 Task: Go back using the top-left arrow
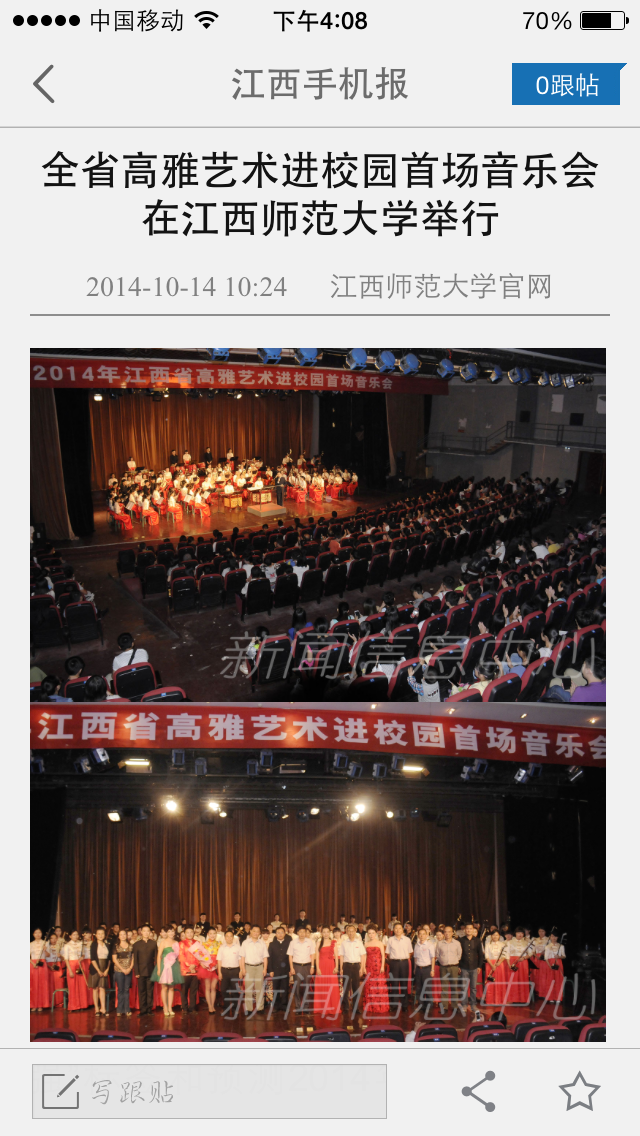point(43,85)
